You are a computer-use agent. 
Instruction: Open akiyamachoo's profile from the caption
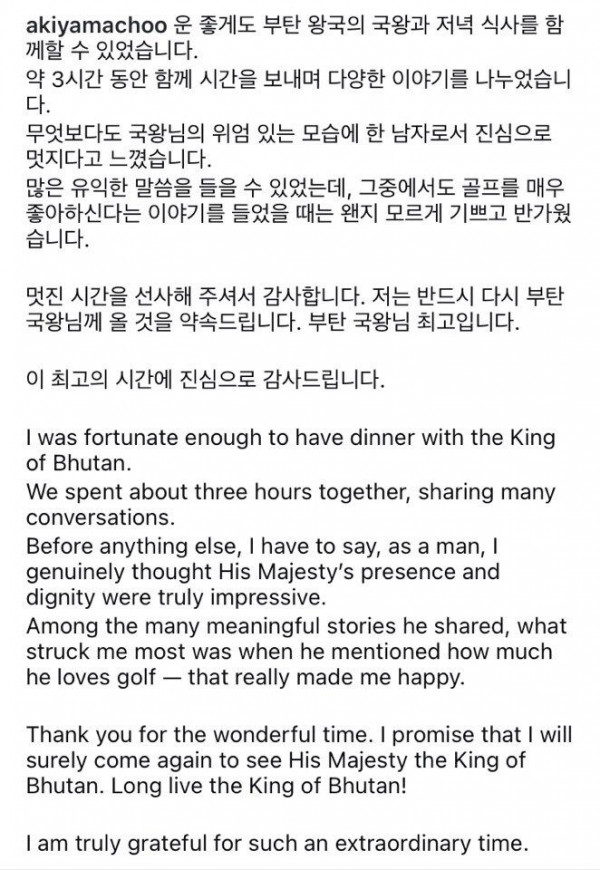point(78,22)
